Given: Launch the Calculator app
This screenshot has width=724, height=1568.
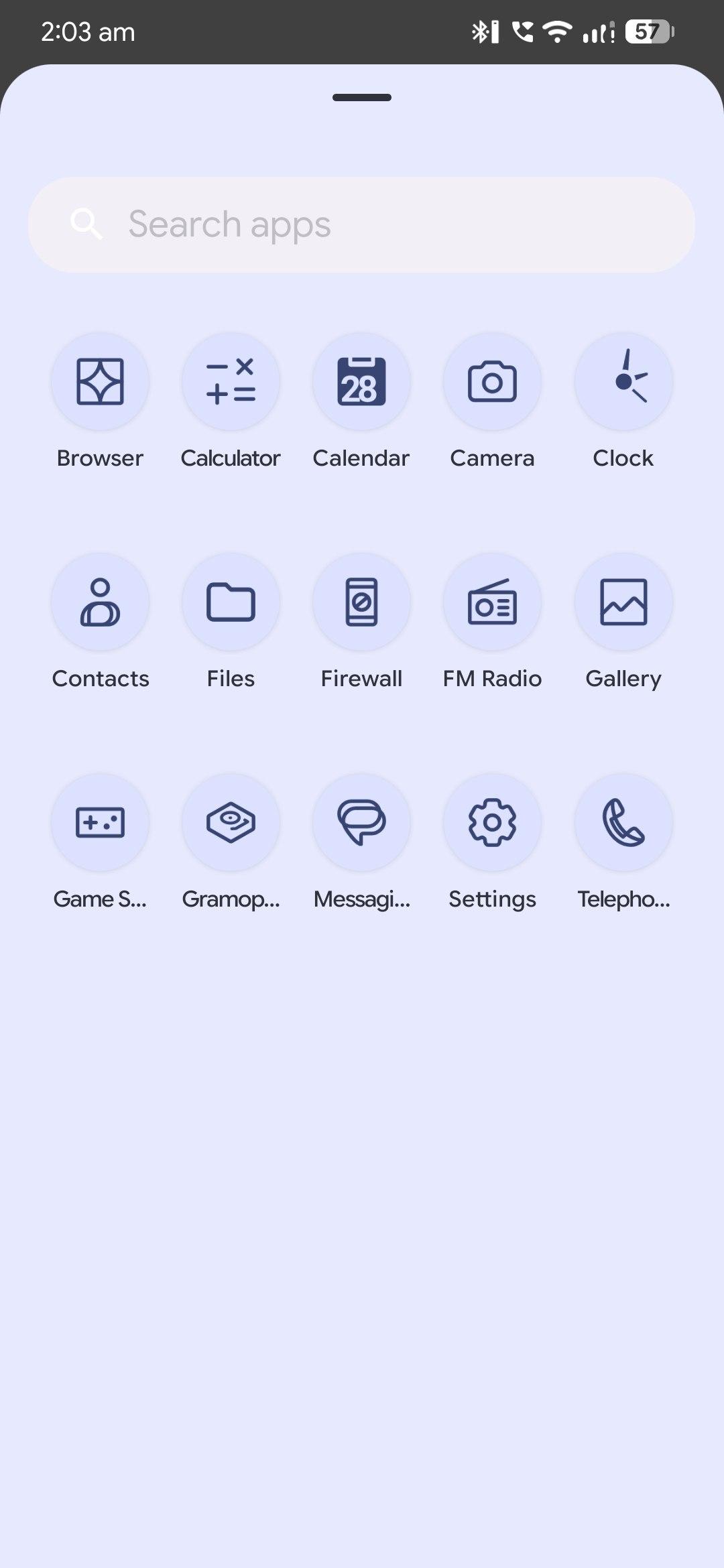Looking at the screenshot, I should pos(231,382).
